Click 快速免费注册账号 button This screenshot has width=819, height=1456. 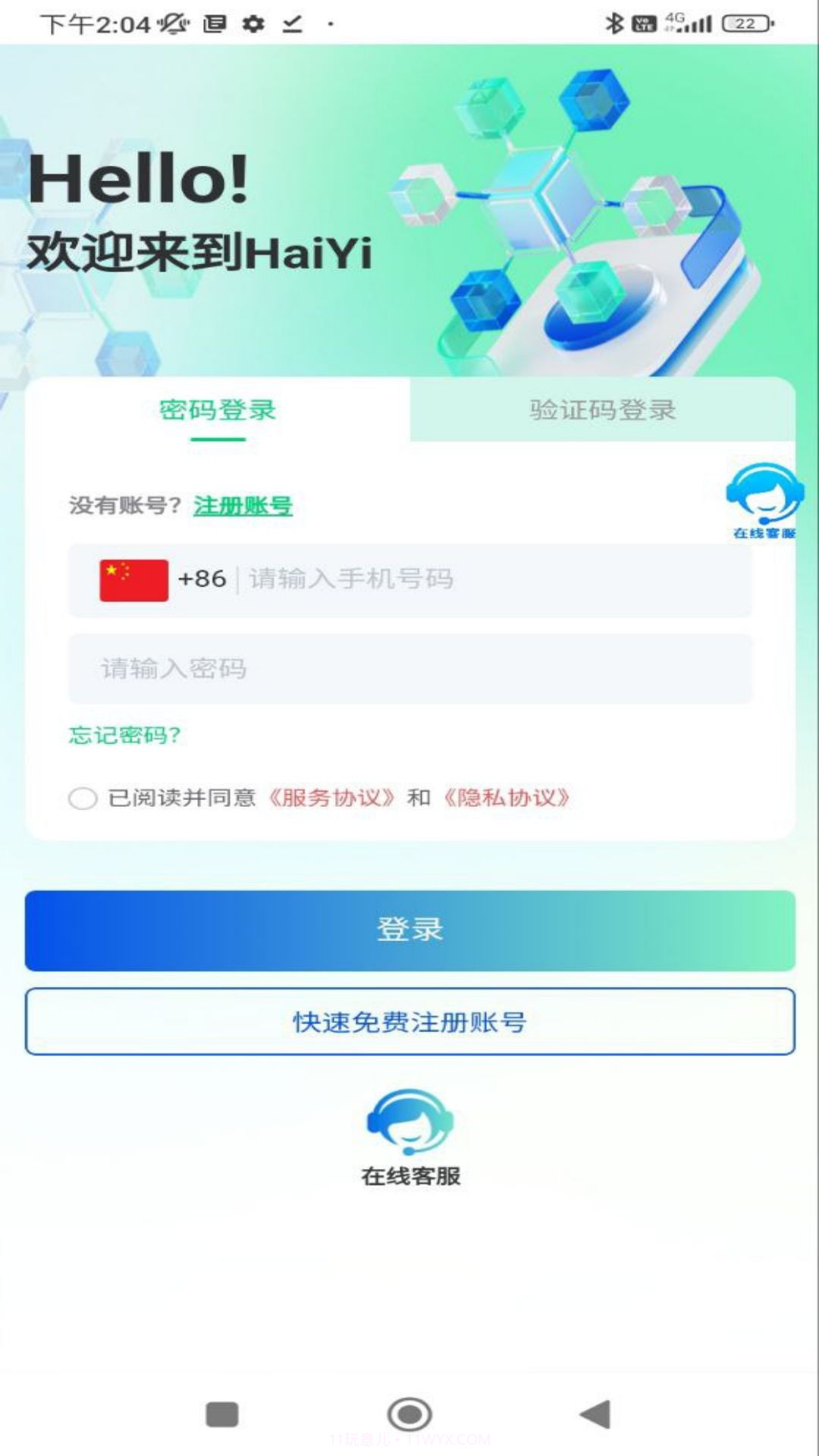point(409,1022)
